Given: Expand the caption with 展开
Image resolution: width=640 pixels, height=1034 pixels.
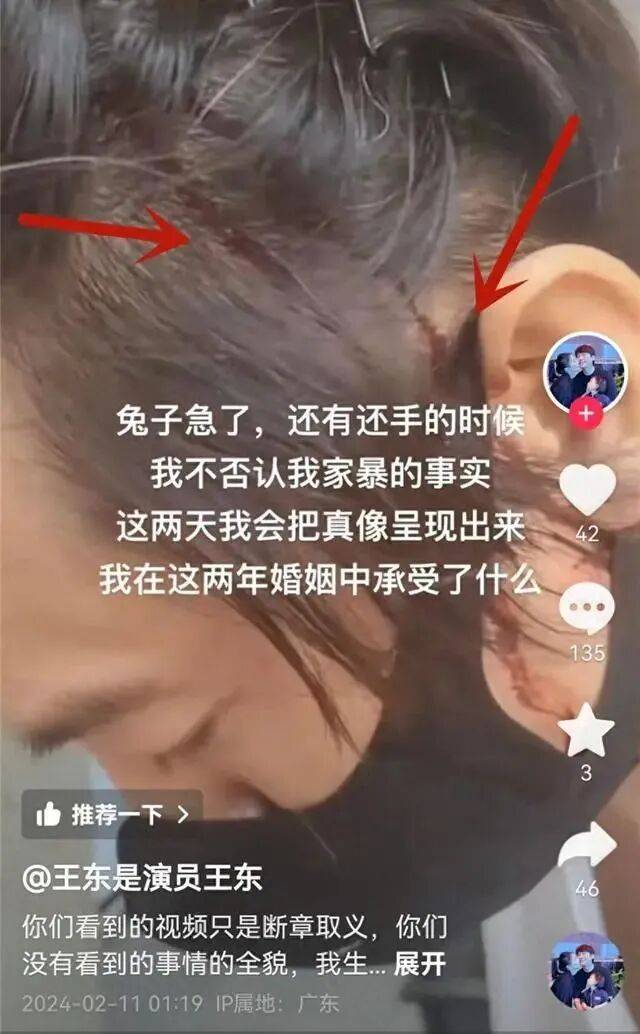Looking at the screenshot, I should tap(419, 965).
